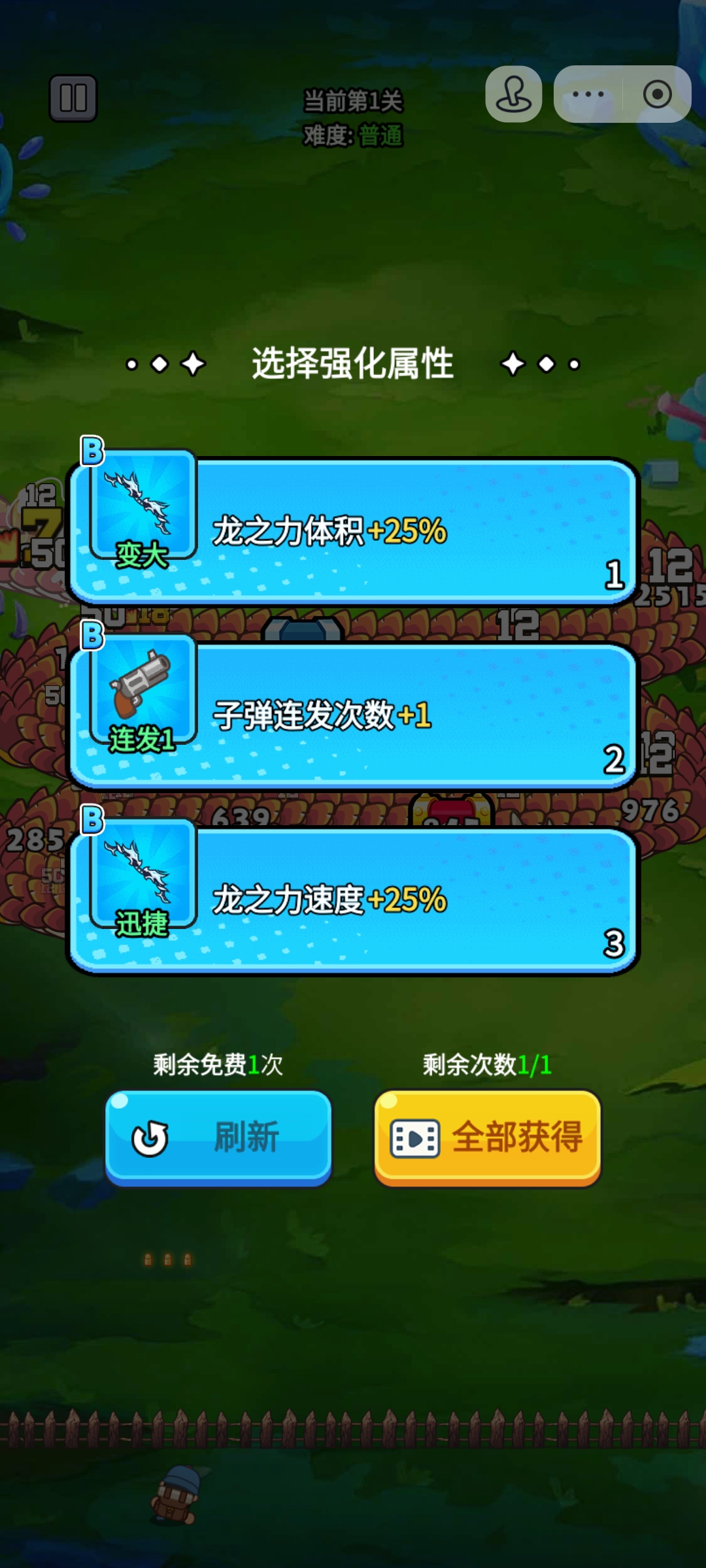Pick the 龙之力速度+25% upgrade card
706x1568 pixels.
(353, 900)
